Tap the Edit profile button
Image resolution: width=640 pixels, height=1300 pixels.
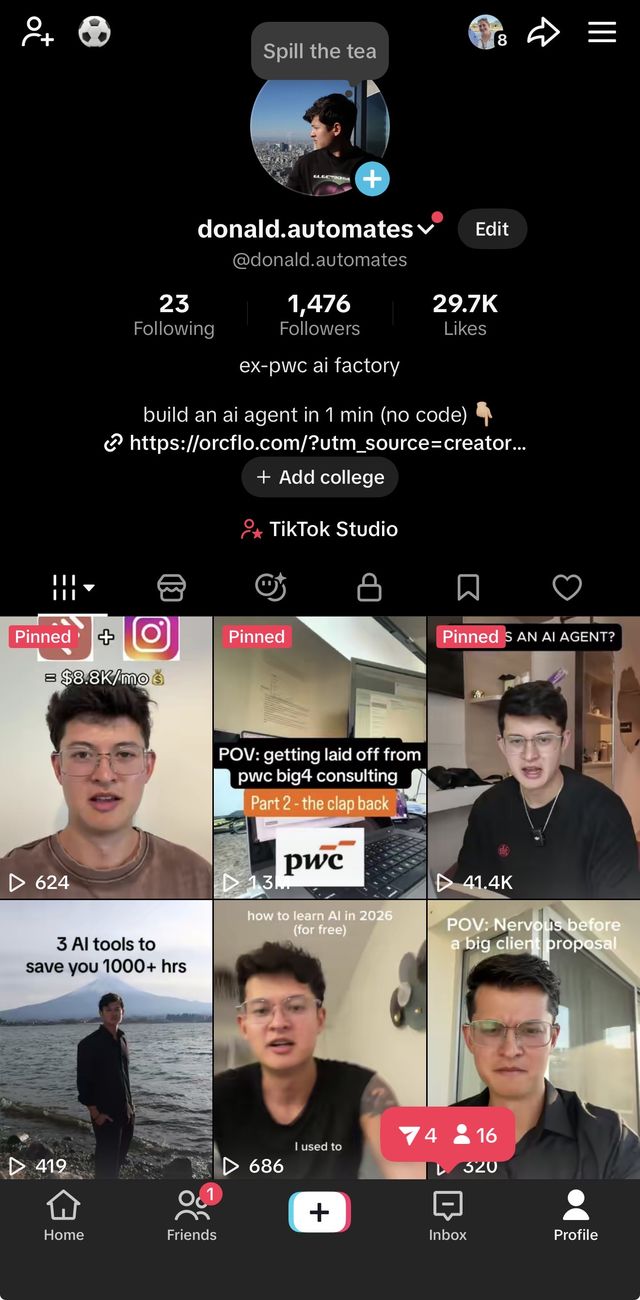click(492, 229)
